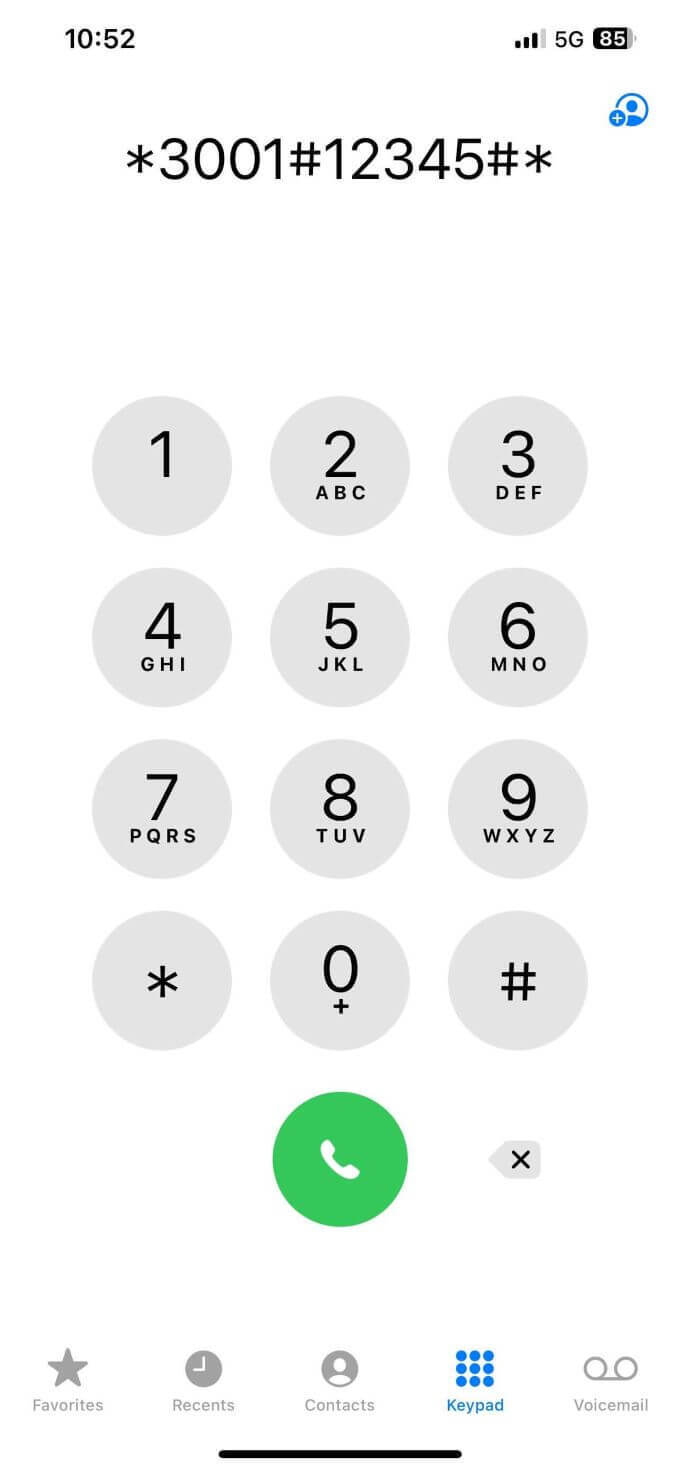The width and height of the screenshot is (680, 1471).
Task: Delete the last entered character
Action: coord(516,1160)
